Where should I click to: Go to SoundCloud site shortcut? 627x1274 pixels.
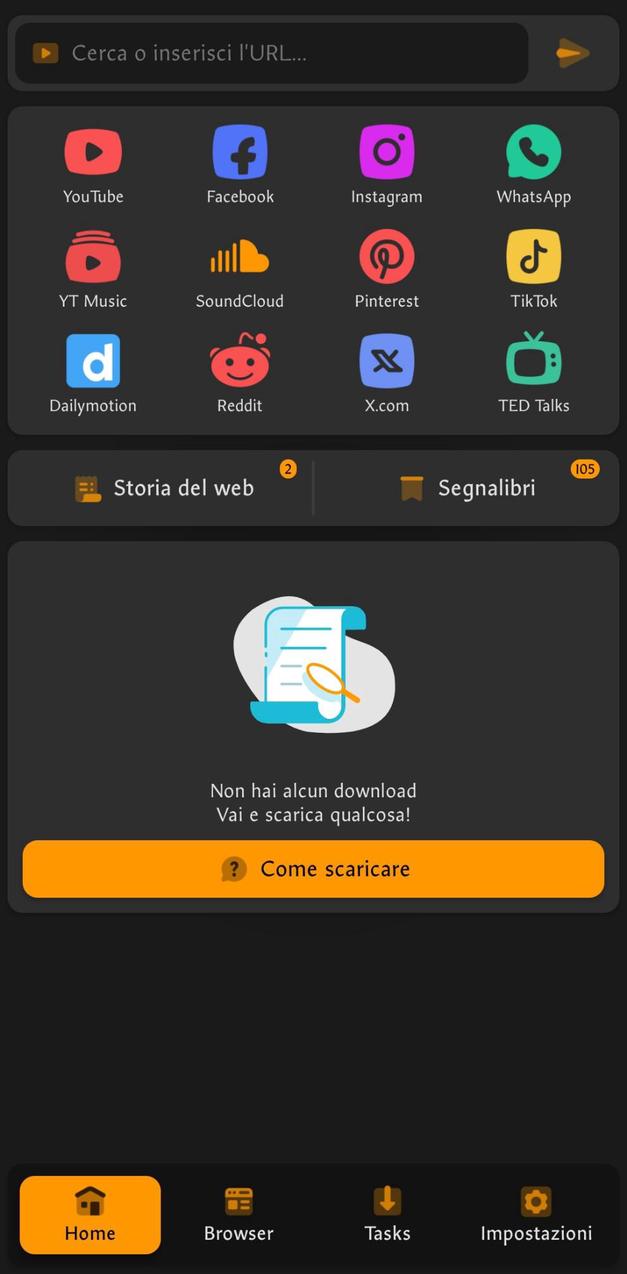(x=240, y=270)
